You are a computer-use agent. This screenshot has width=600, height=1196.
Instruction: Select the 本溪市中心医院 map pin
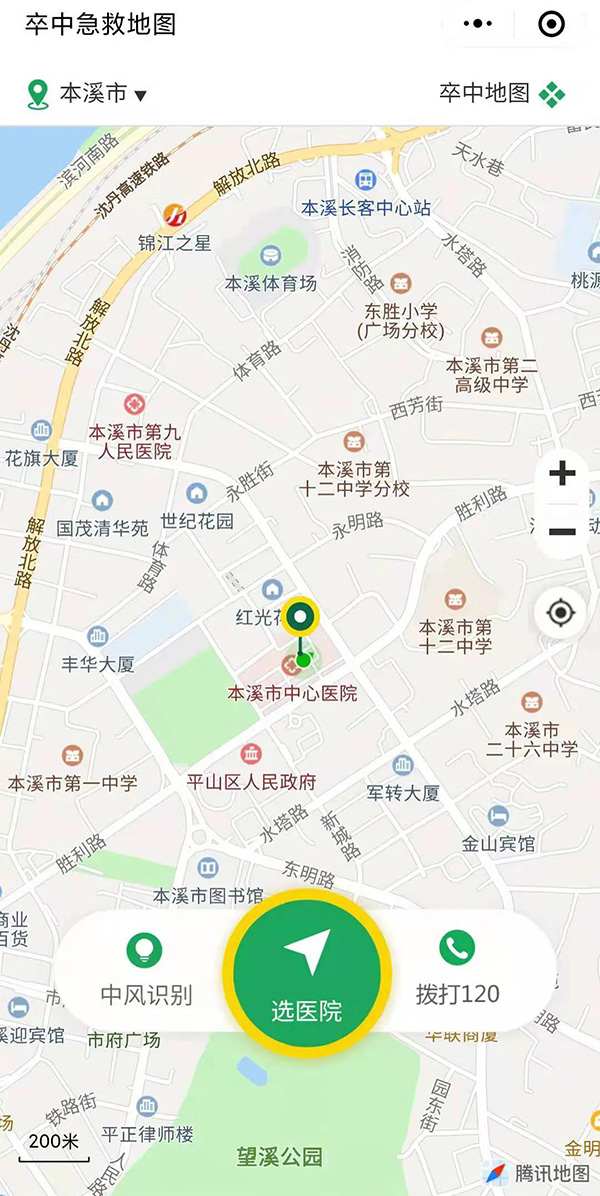tap(300, 620)
